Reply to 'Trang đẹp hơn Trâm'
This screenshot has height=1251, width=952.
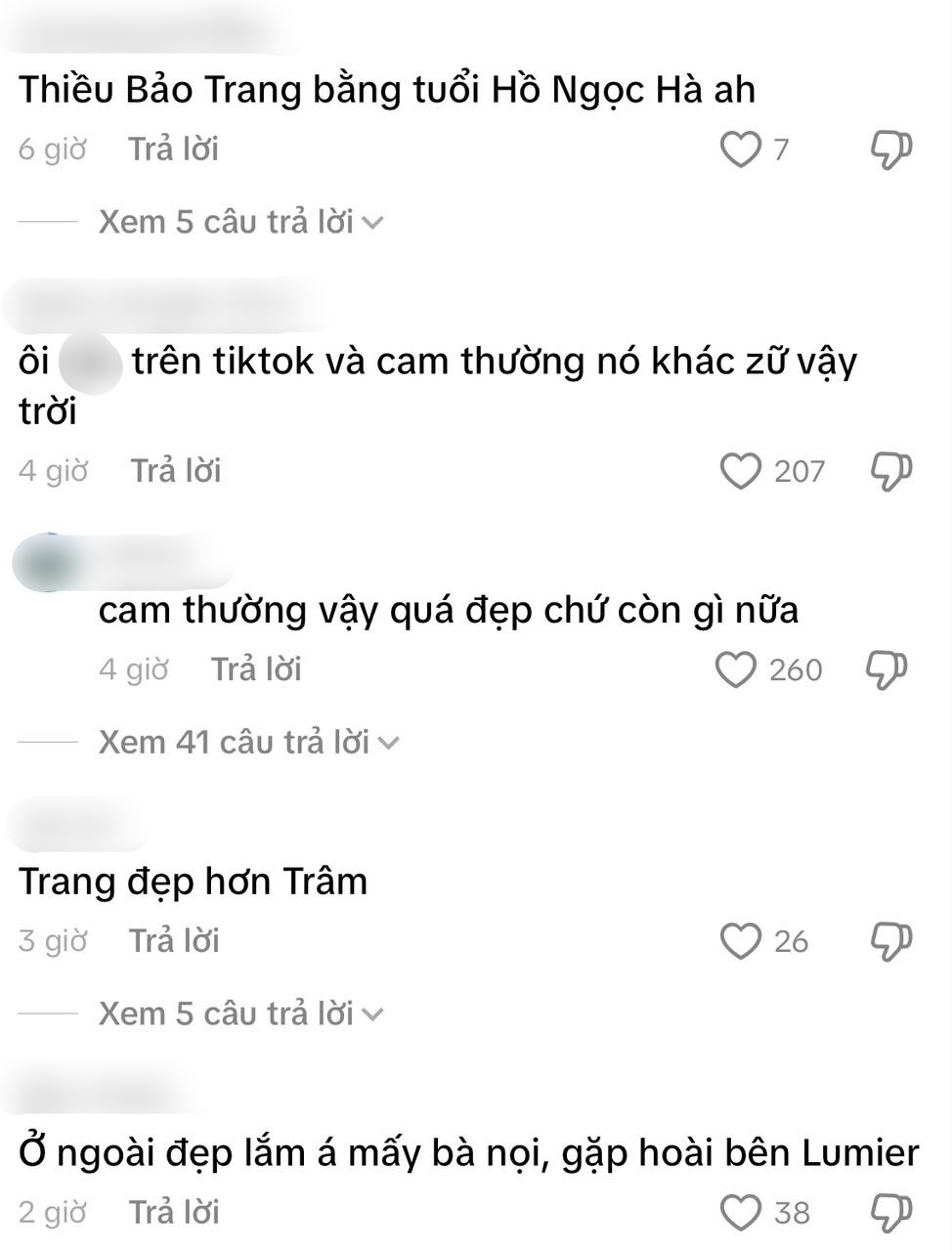coord(173,941)
